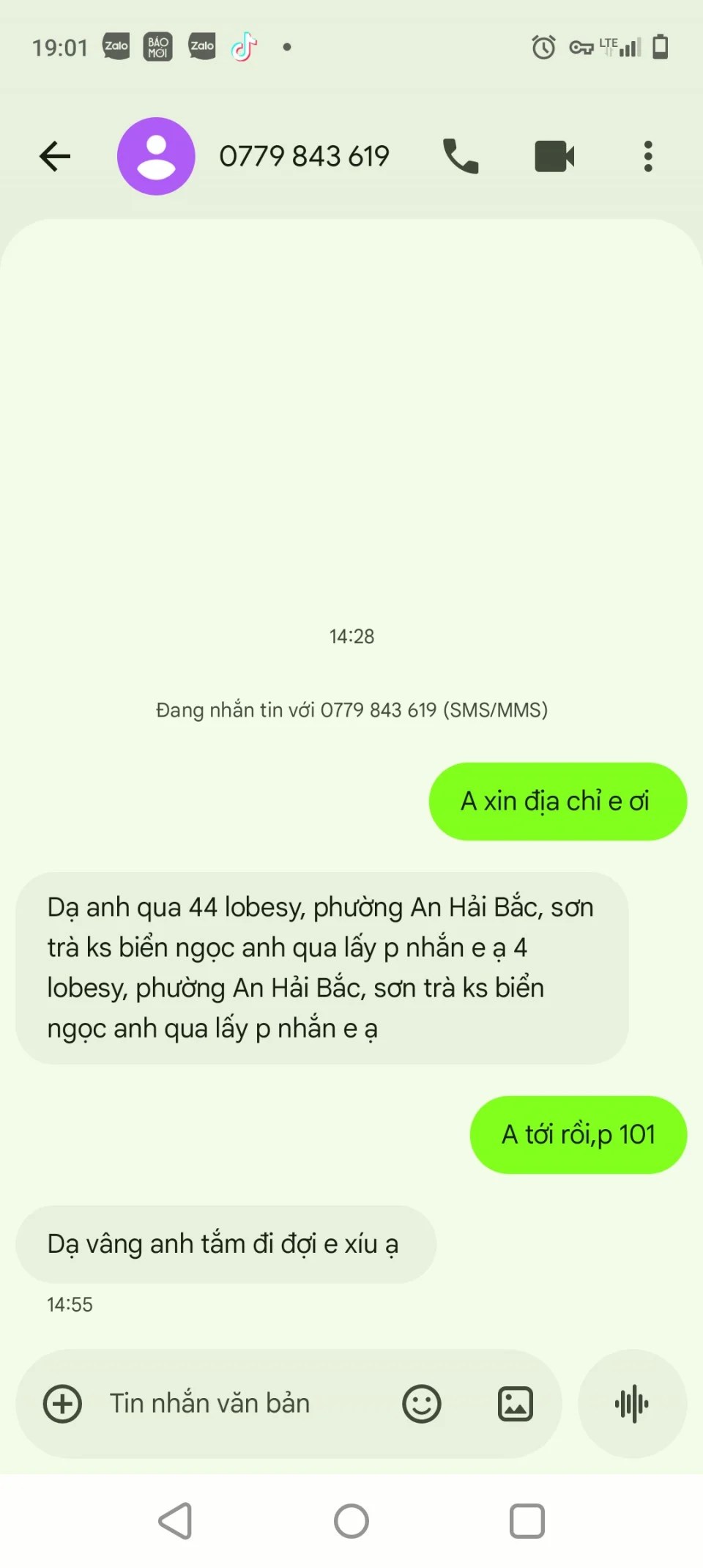The height and width of the screenshot is (1568, 703).
Task: Open the recent apps overview
Action: tap(527, 1521)
